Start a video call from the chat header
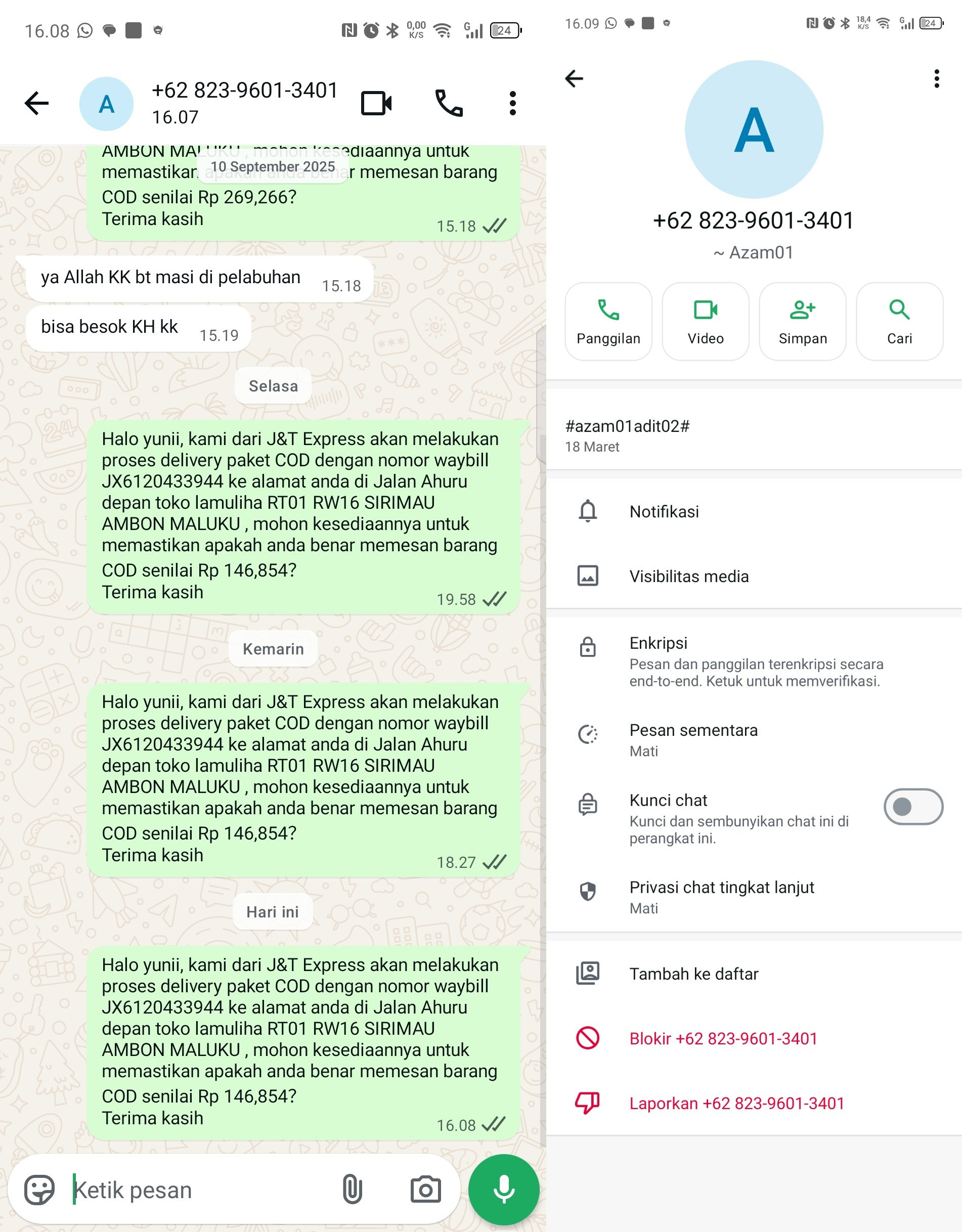Viewport: 962px width, 1232px height. (376, 103)
